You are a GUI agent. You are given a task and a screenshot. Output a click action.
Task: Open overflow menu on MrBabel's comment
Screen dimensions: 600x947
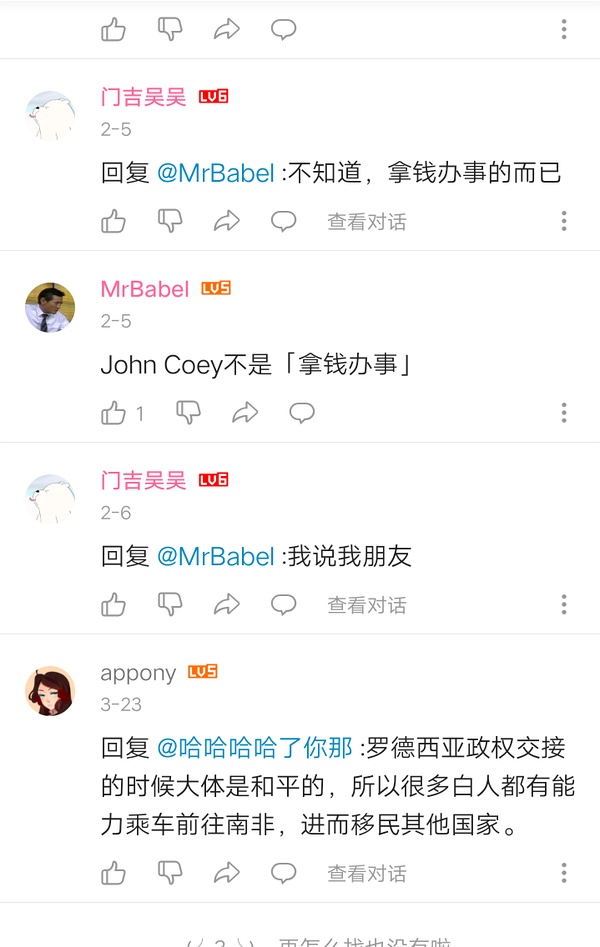564,413
